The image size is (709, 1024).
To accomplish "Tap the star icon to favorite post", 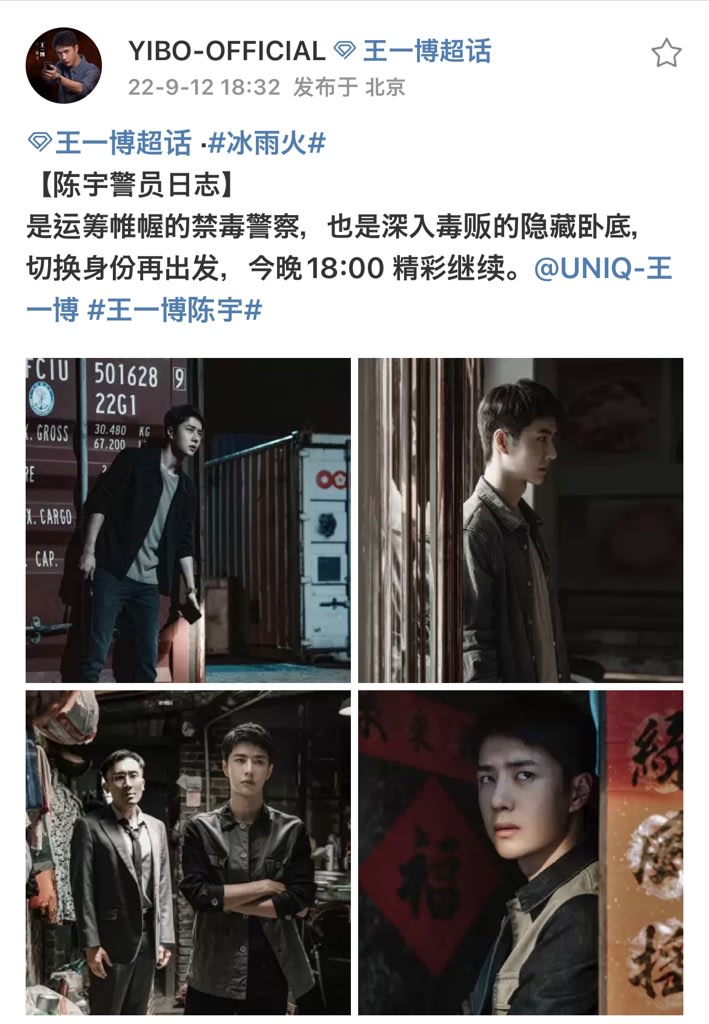I will tap(666, 53).
